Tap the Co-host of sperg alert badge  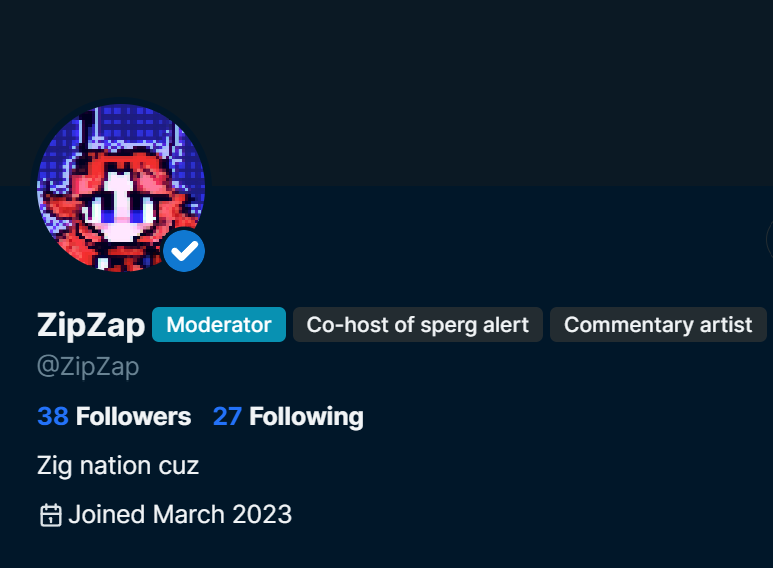point(418,324)
